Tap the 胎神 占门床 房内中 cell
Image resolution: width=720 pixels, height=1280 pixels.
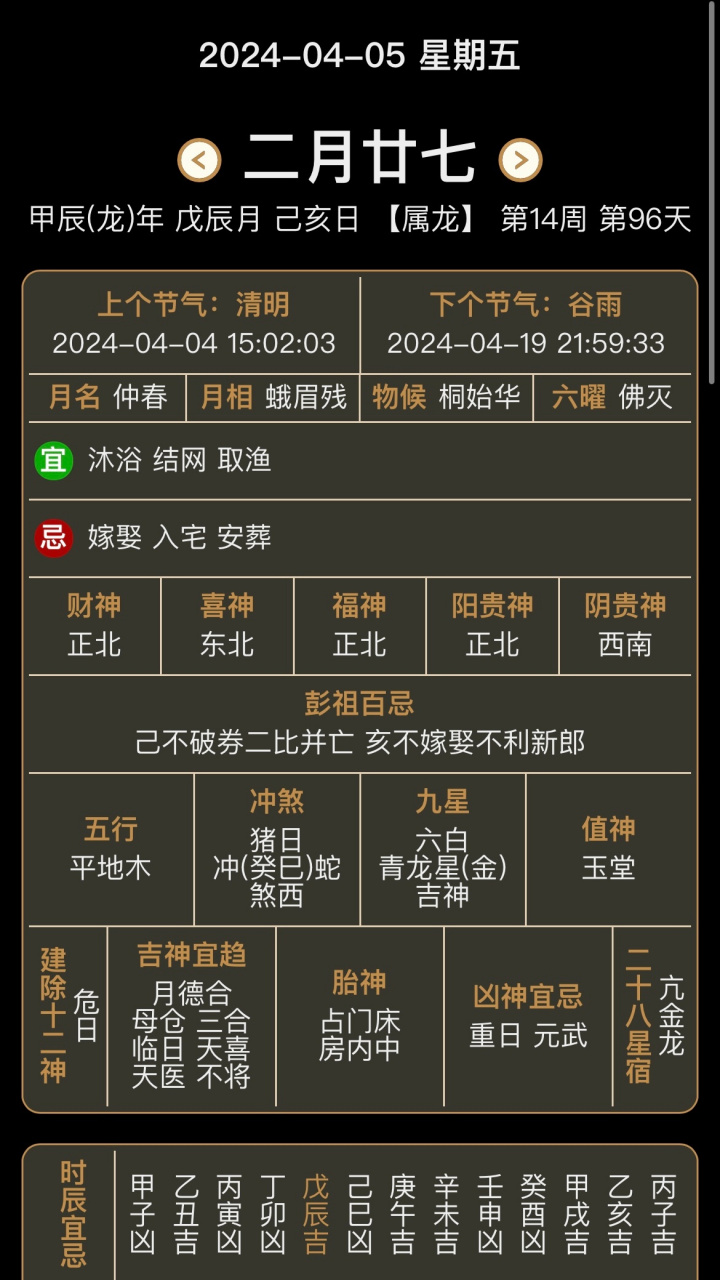pos(360,1013)
